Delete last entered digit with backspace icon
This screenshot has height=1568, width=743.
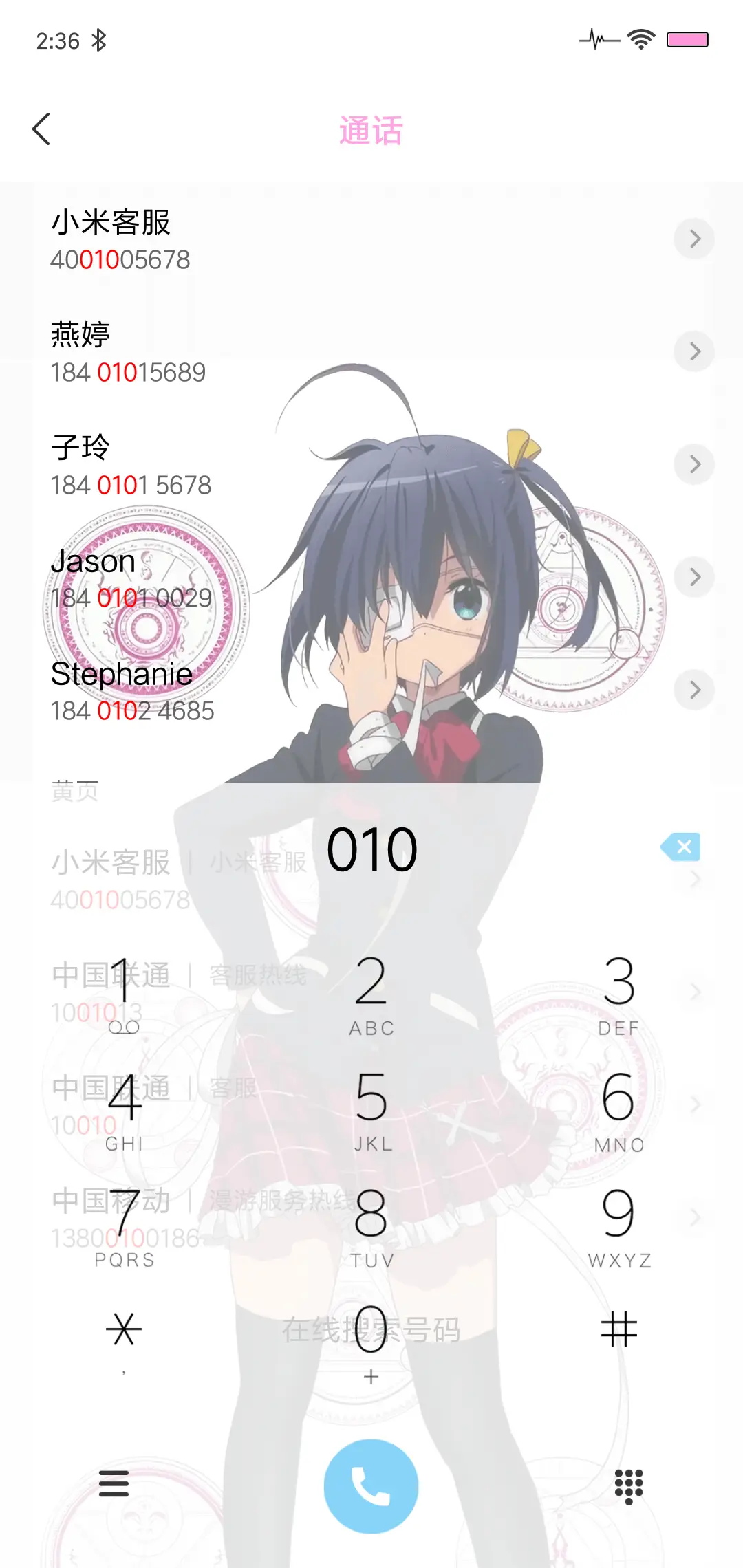pyautogui.click(x=680, y=847)
